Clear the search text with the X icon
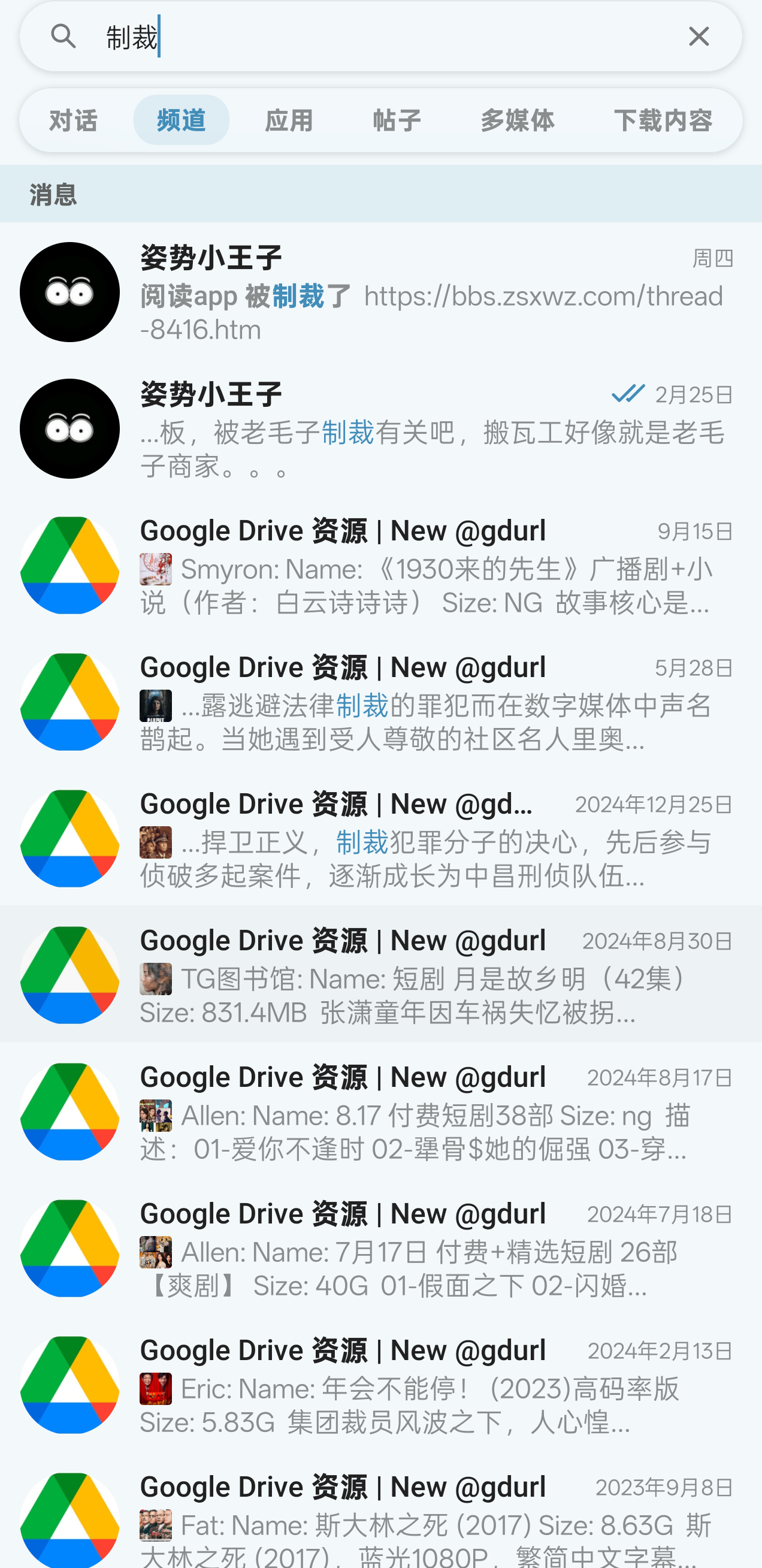 point(698,37)
